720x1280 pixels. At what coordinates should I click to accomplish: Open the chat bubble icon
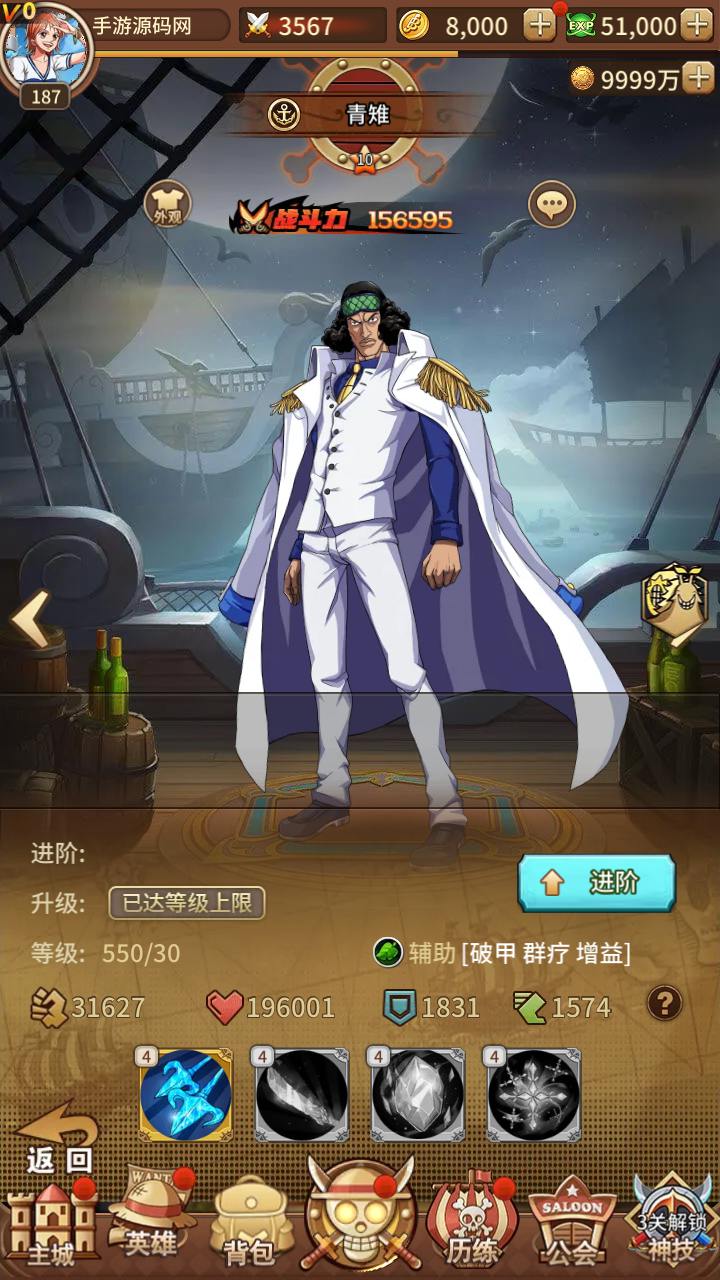click(551, 206)
